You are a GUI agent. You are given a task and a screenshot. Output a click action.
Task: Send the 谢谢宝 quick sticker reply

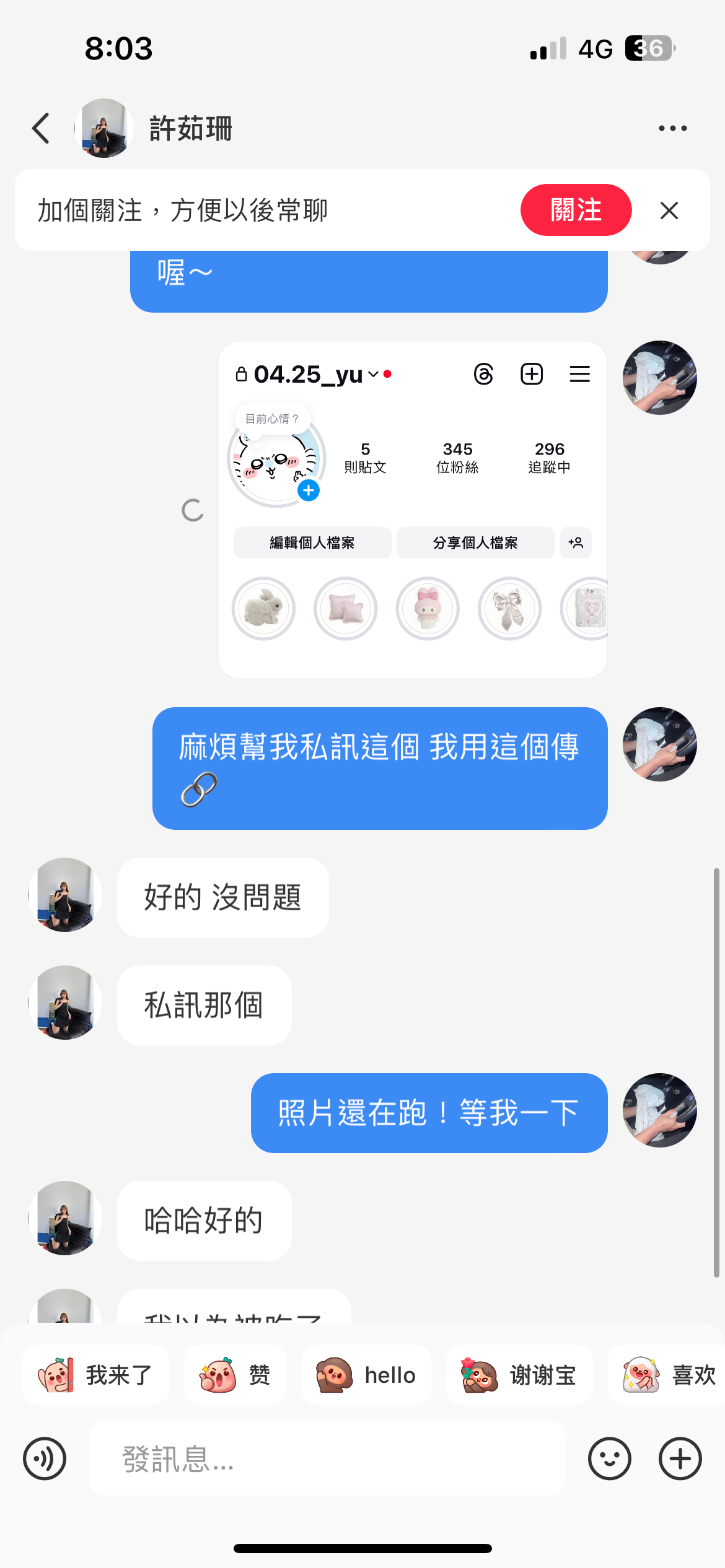519,1375
